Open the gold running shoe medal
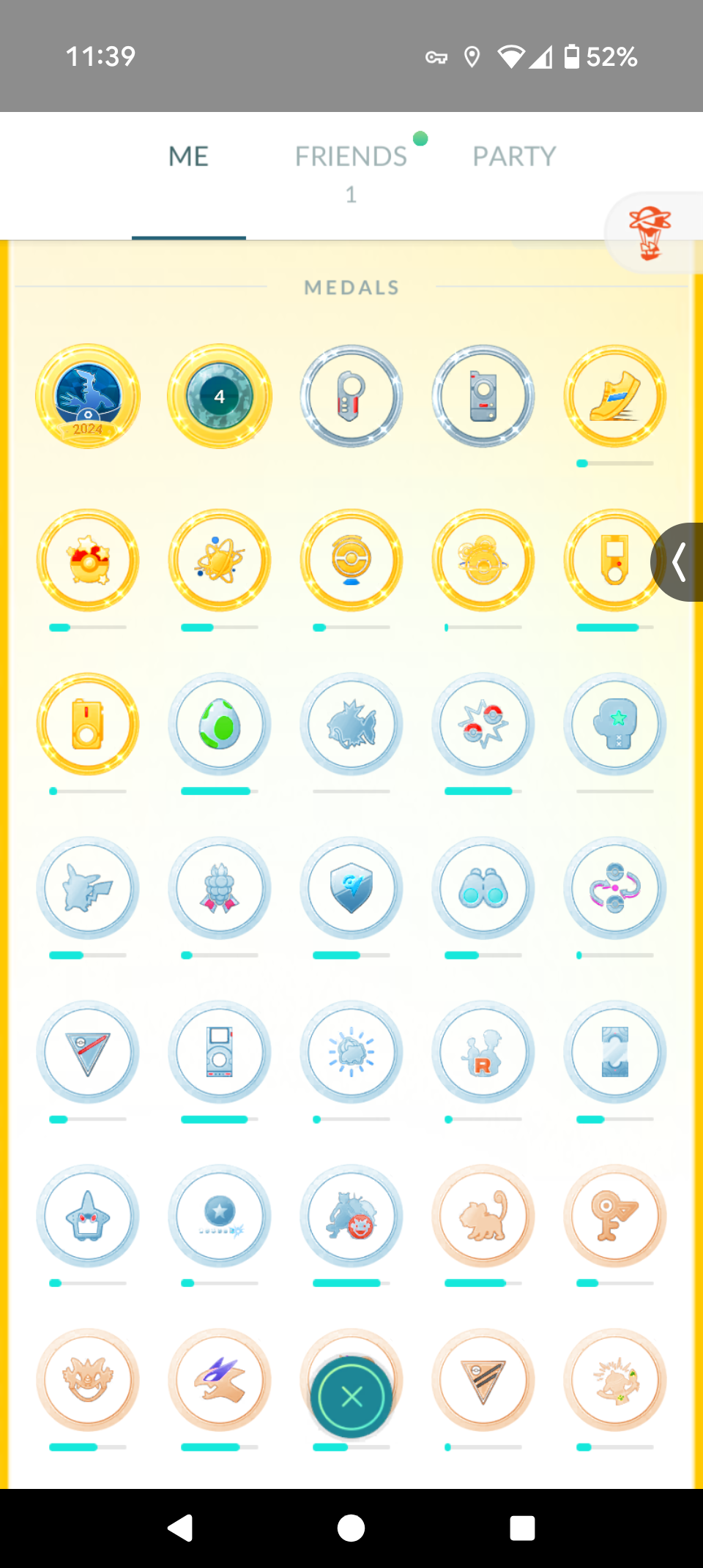703x1568 pixels. coord(615,396)
